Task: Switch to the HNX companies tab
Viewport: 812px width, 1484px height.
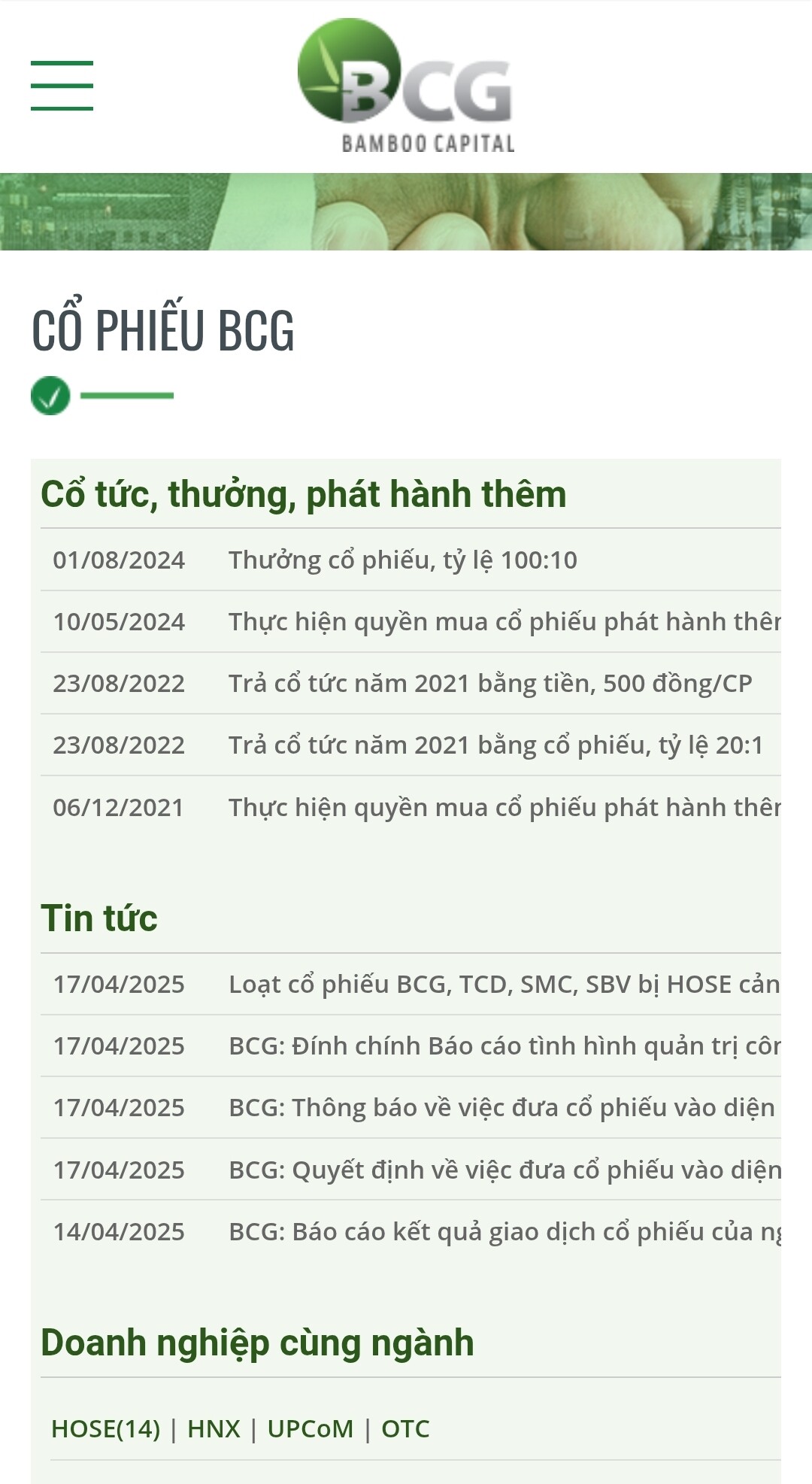Action: click(x=214, y=1428)
